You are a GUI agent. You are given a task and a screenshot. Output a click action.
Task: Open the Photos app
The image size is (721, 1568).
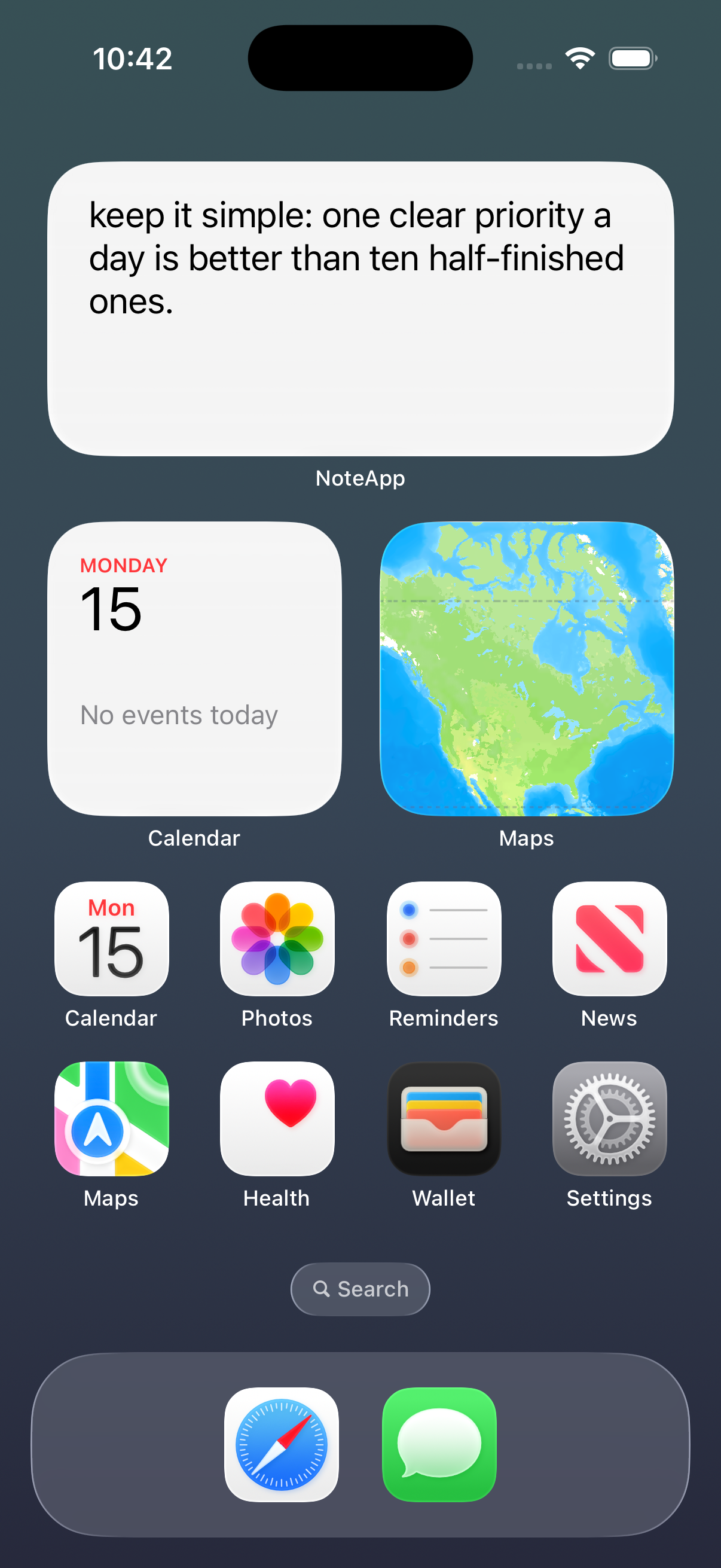(277, 941)
